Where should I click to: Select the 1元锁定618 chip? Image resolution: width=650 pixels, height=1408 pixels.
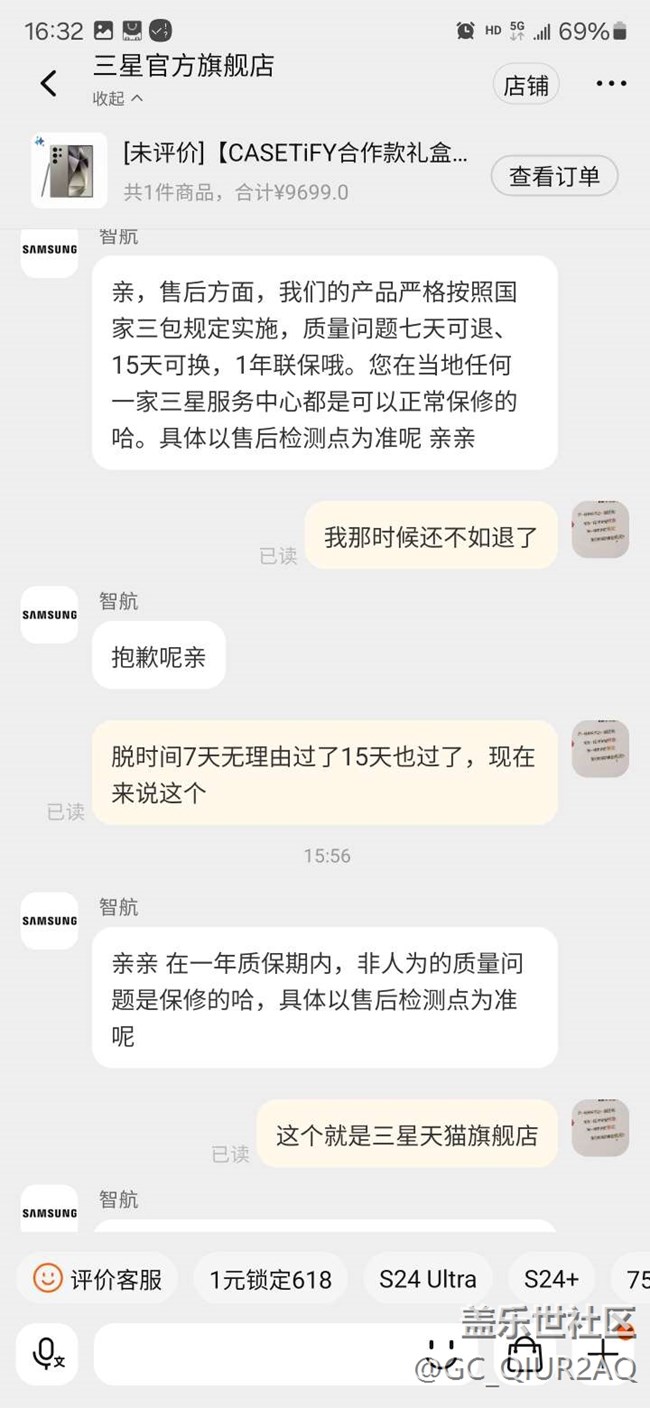(x=270, y=1278)
